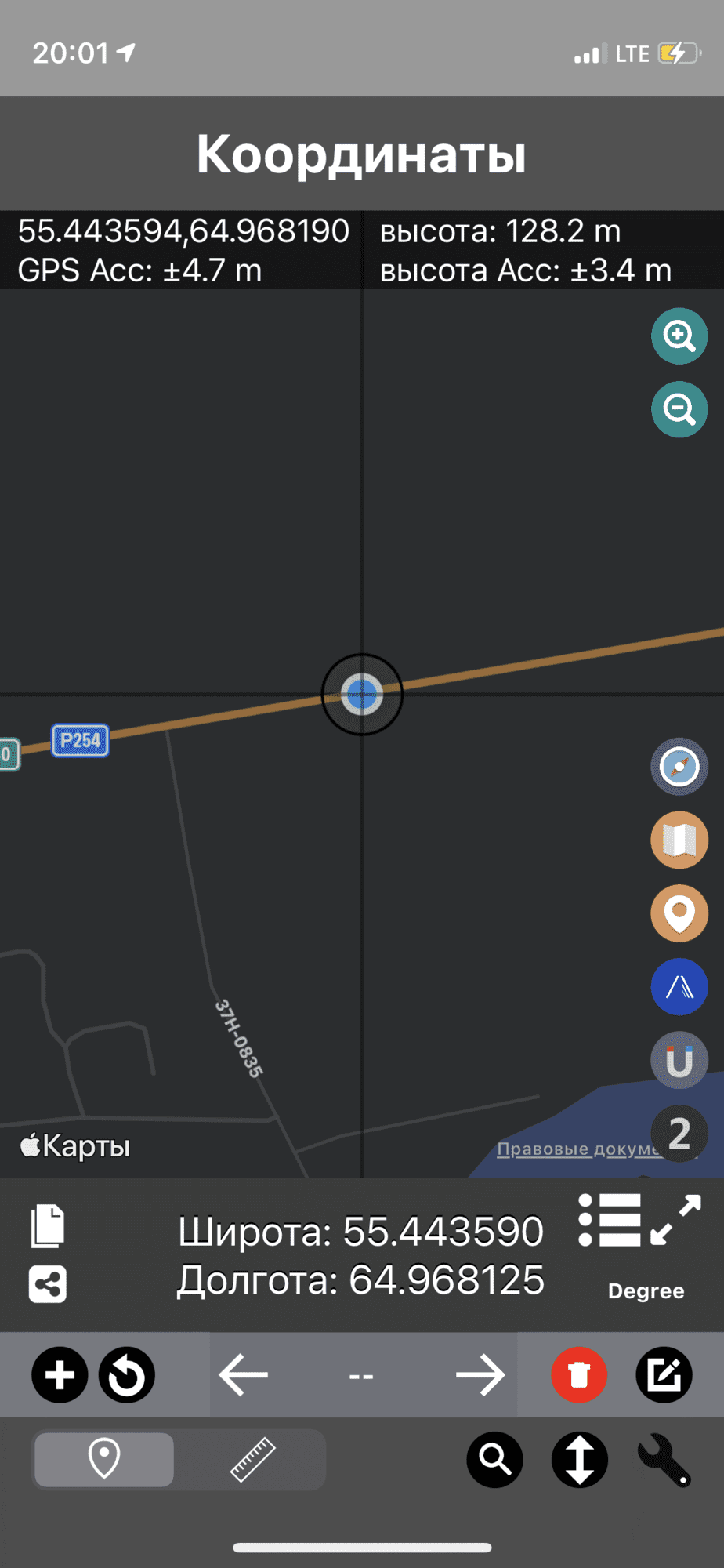Screen dimensions: 724x1568
Task: Tap the compass button
Action: tap(679, 767)
